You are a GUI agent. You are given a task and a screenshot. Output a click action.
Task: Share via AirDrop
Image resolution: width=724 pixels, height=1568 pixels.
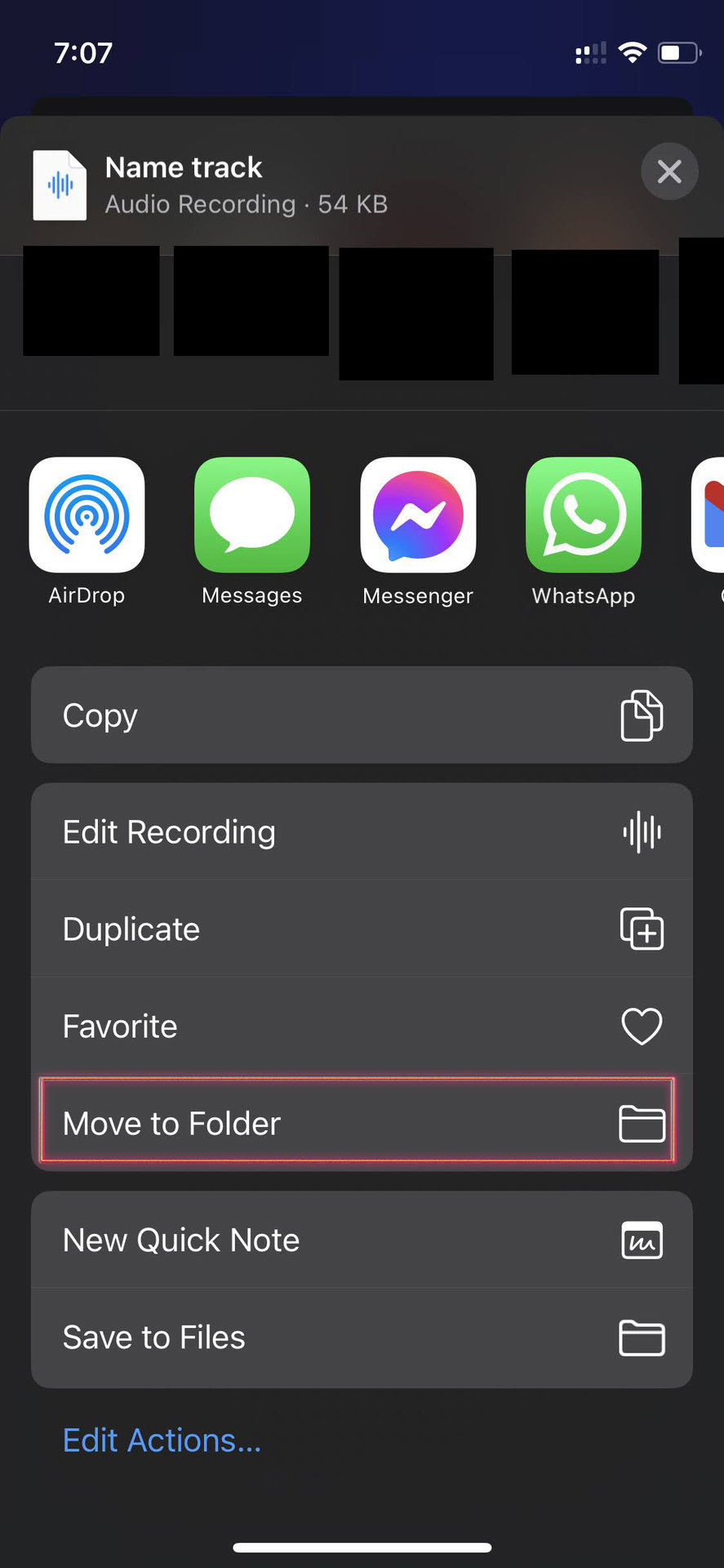tap(87, 515)
